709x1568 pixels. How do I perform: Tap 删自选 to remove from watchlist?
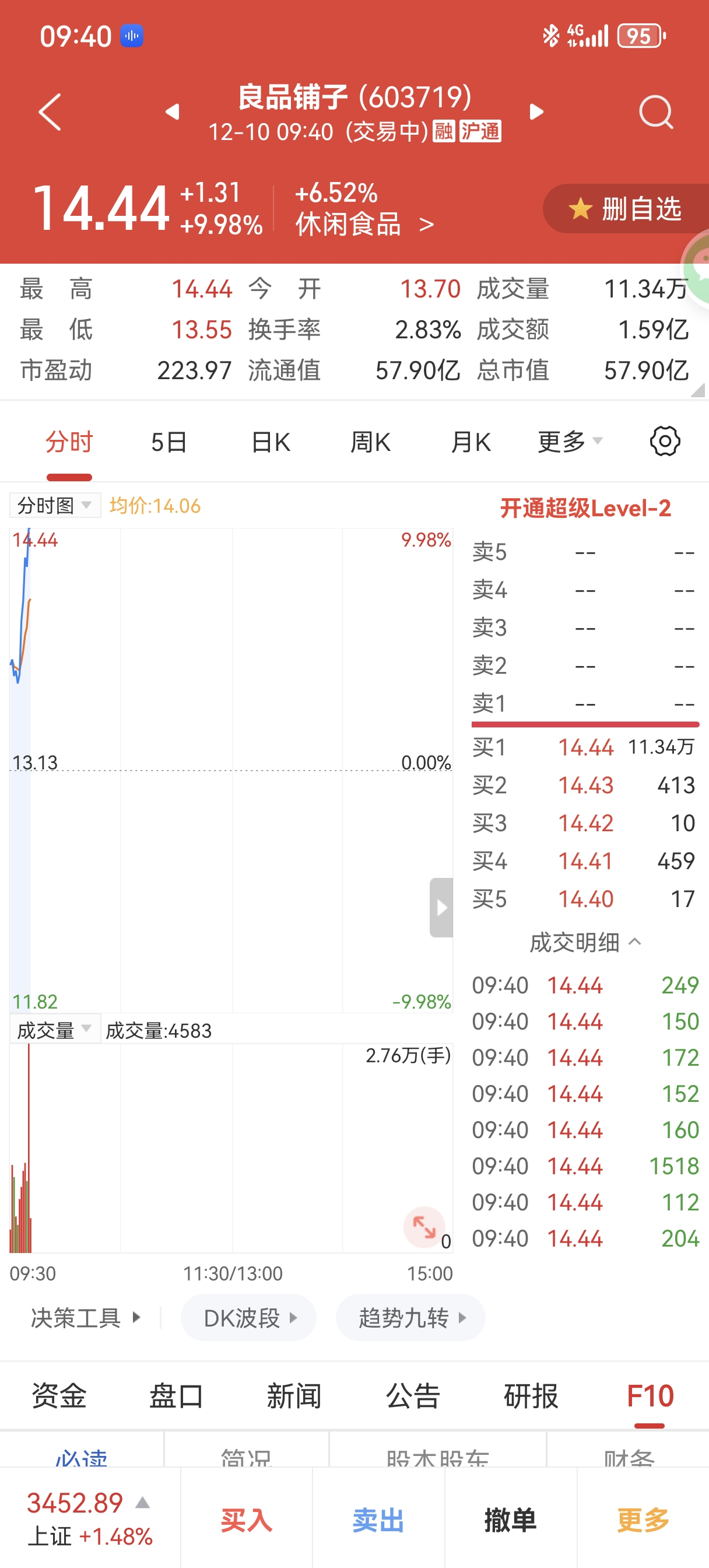pyautogui.click(x=626, y=209)
